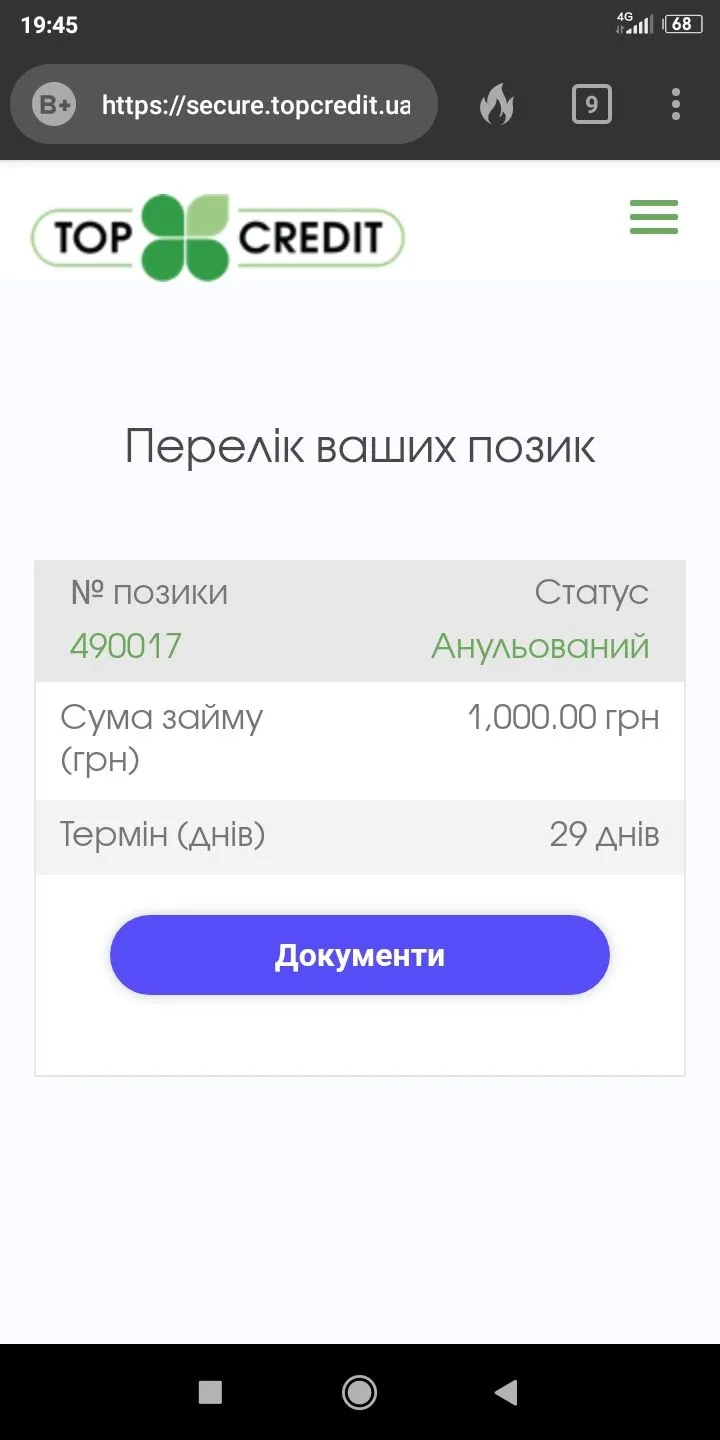Open the browser tab switcher showing 9

[591, 104]
